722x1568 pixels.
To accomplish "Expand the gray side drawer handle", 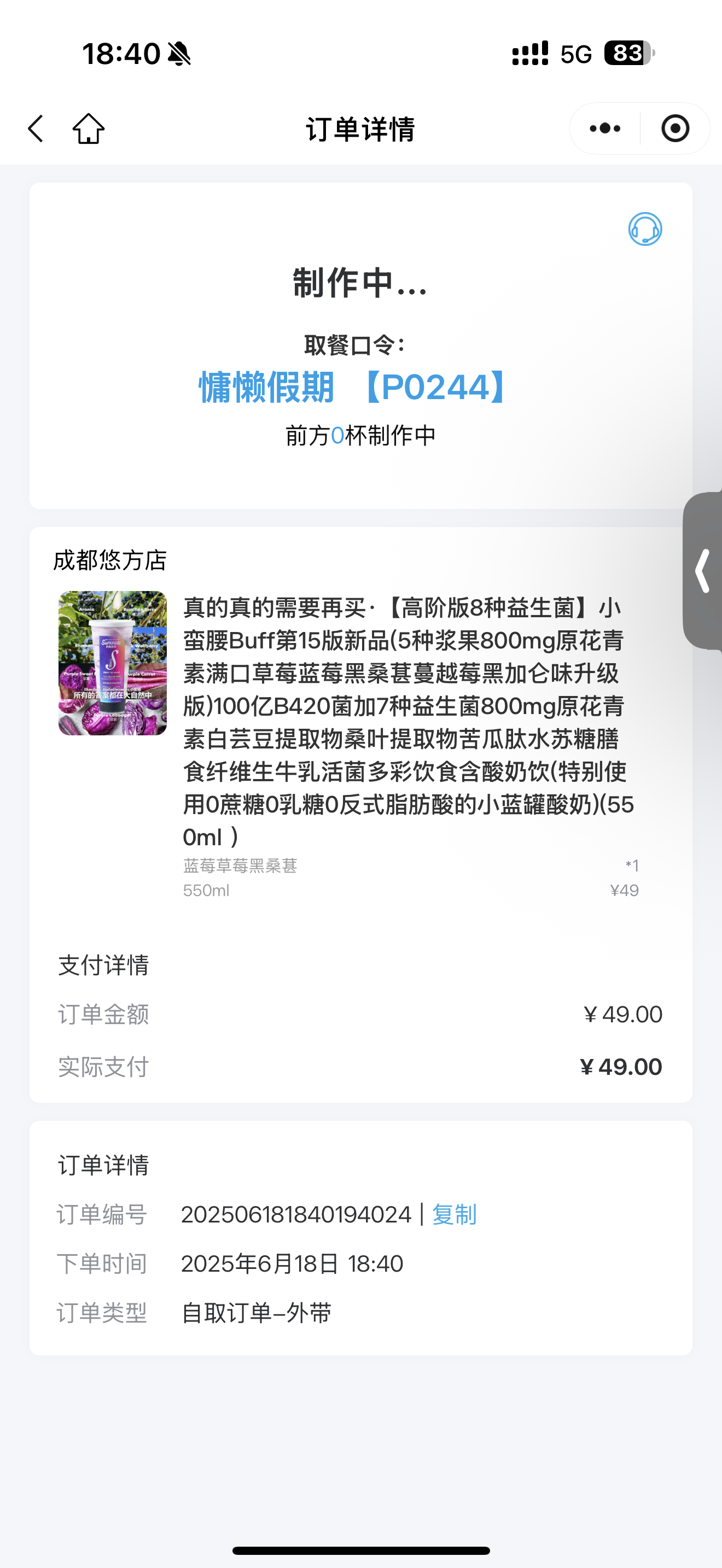I will [702, 570].
